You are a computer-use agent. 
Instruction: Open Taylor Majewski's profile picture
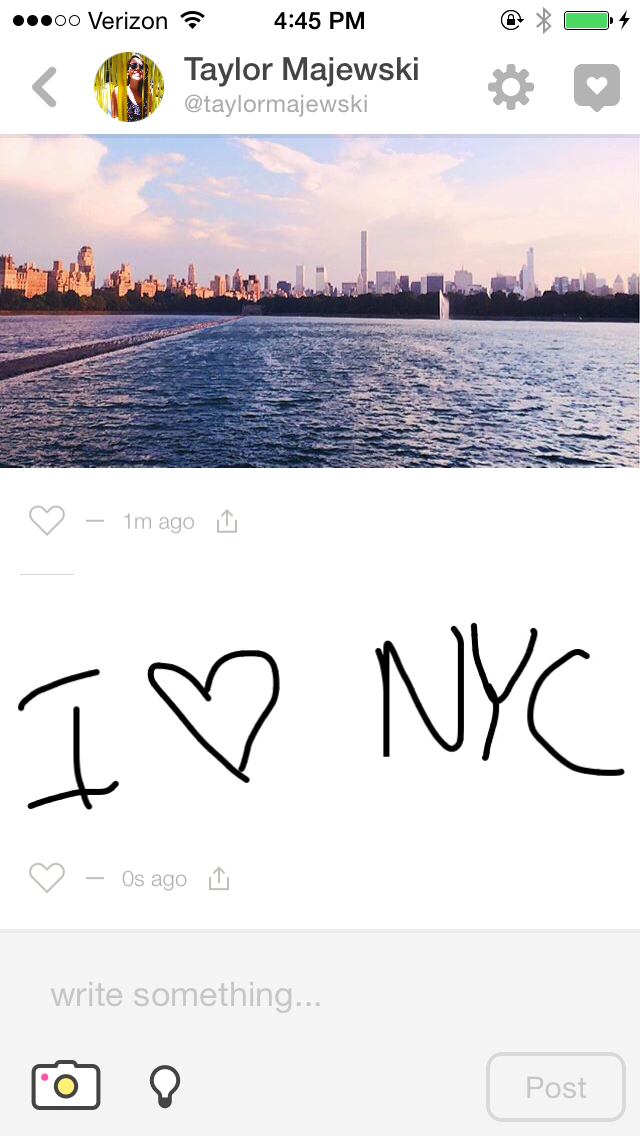[129, 87]
